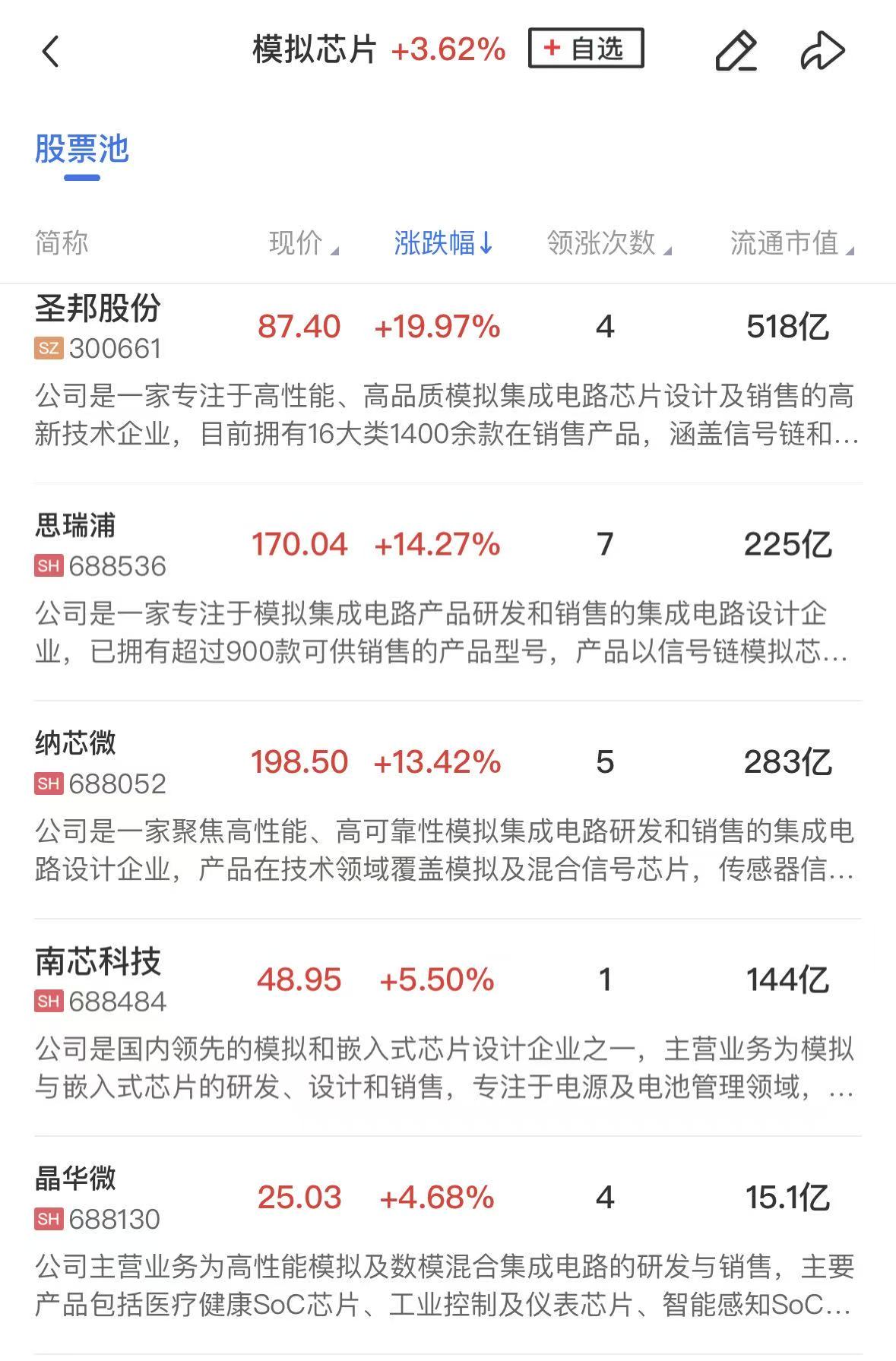Toggle sort direction on 涨跌幅 column
896x1361 pixels.
point(441,242)
